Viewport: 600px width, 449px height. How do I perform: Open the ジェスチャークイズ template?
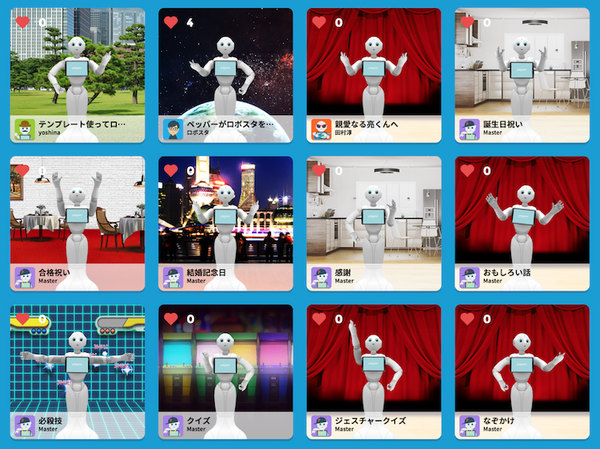point(374,371)
